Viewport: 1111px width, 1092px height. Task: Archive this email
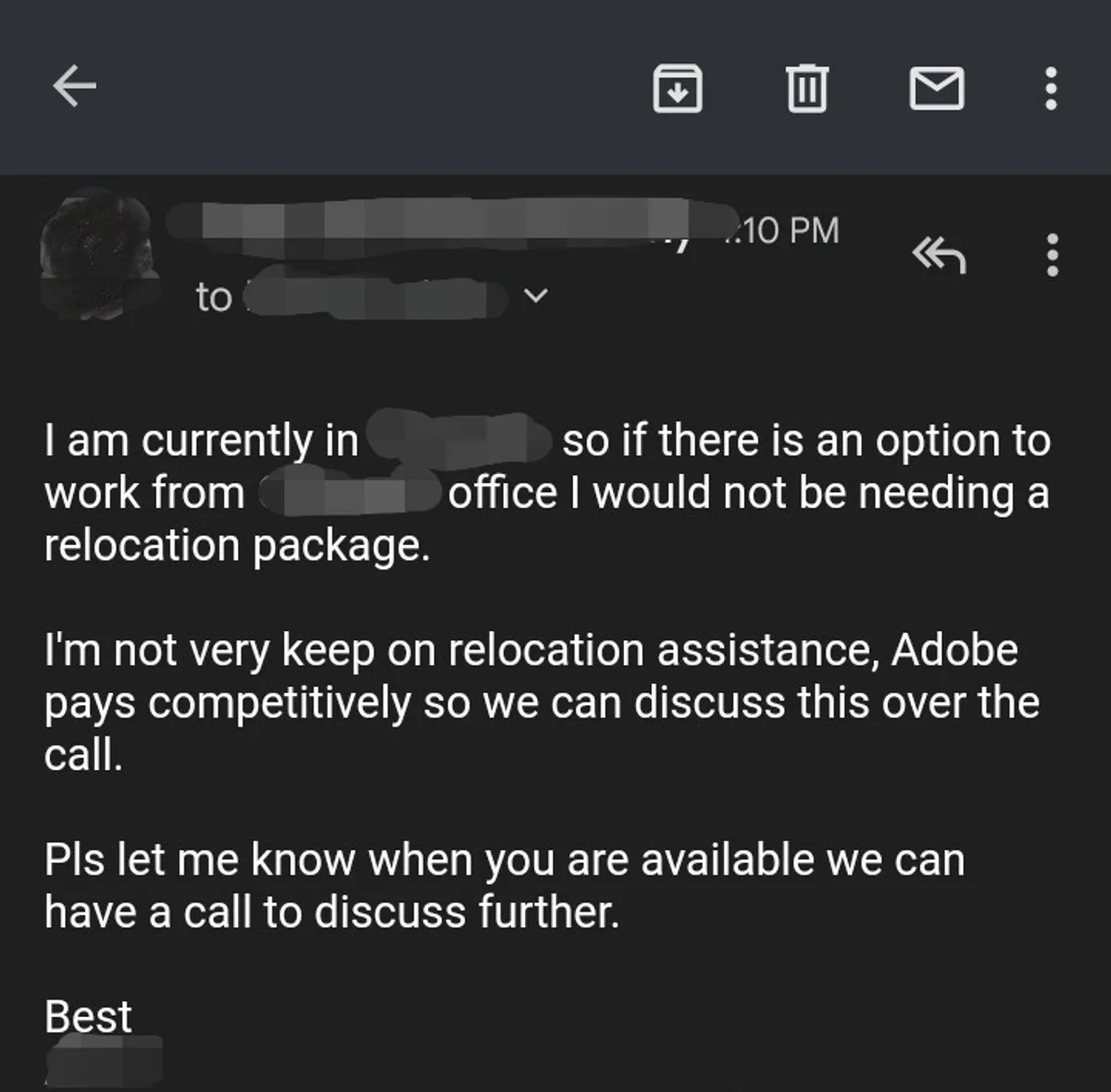678,89
